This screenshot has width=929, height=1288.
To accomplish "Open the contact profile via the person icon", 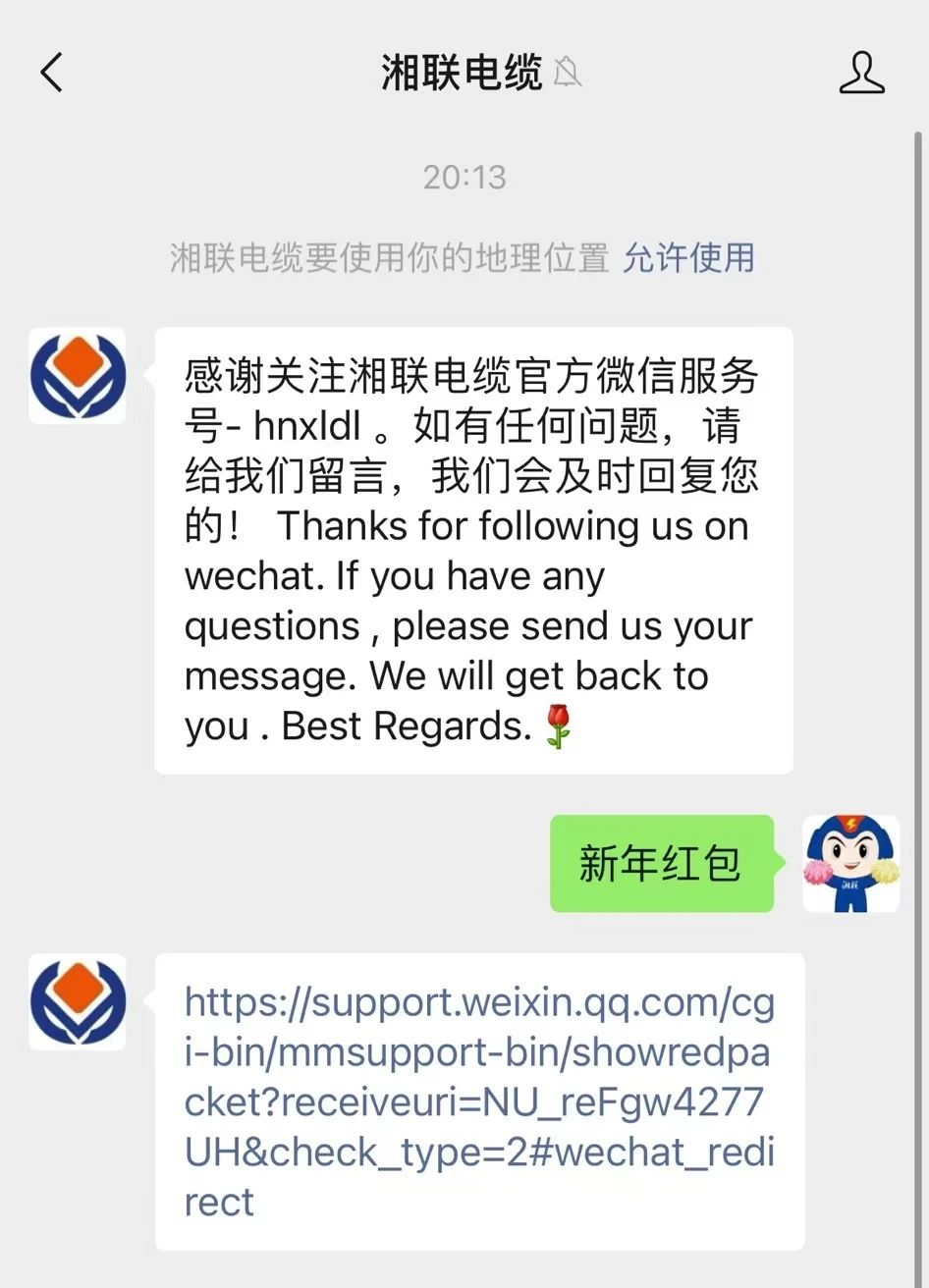I will 861,73.
